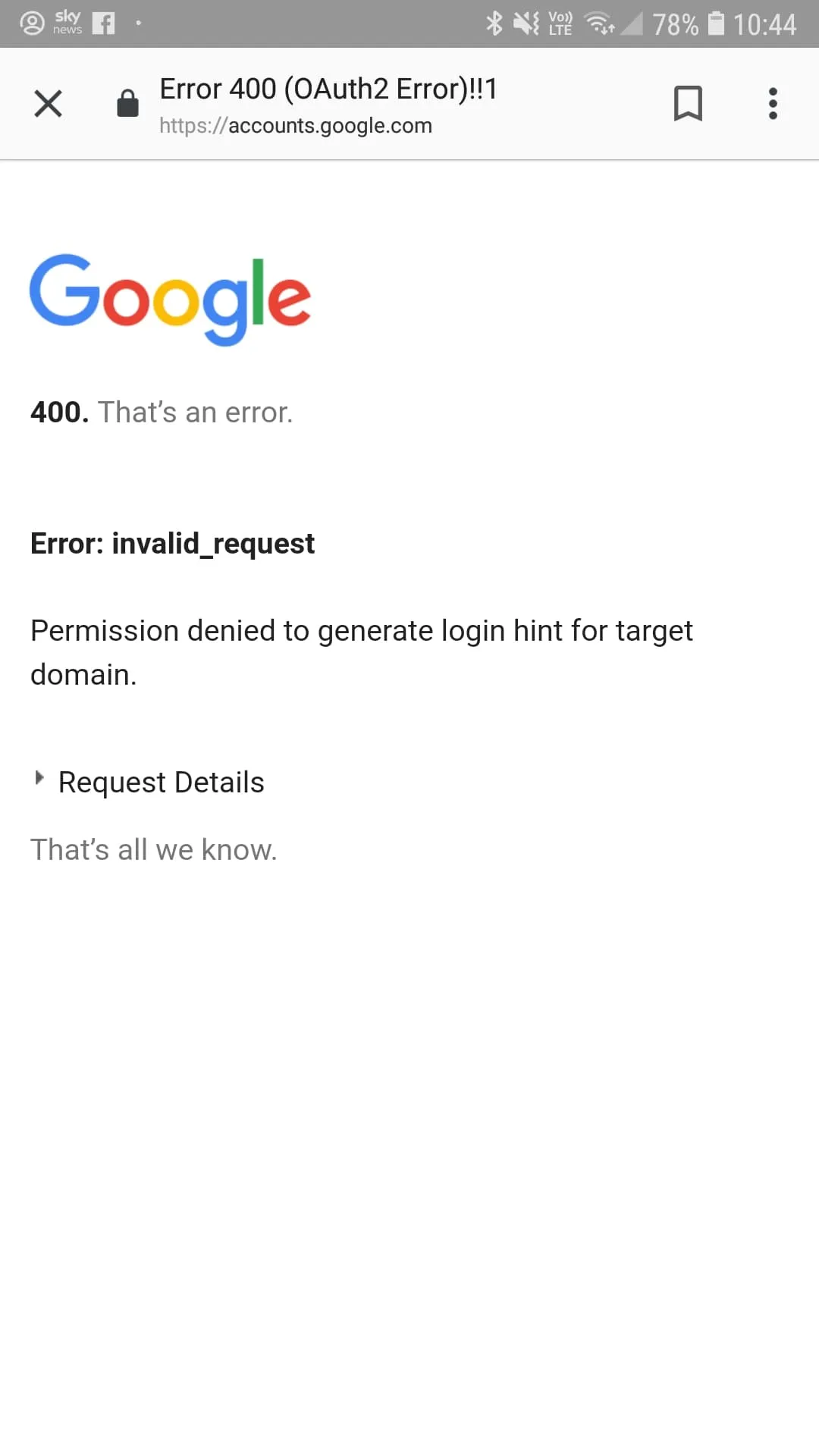819x1456 pixels.
Task: Close the browser tab with the X
Action: tap(48, 104)
